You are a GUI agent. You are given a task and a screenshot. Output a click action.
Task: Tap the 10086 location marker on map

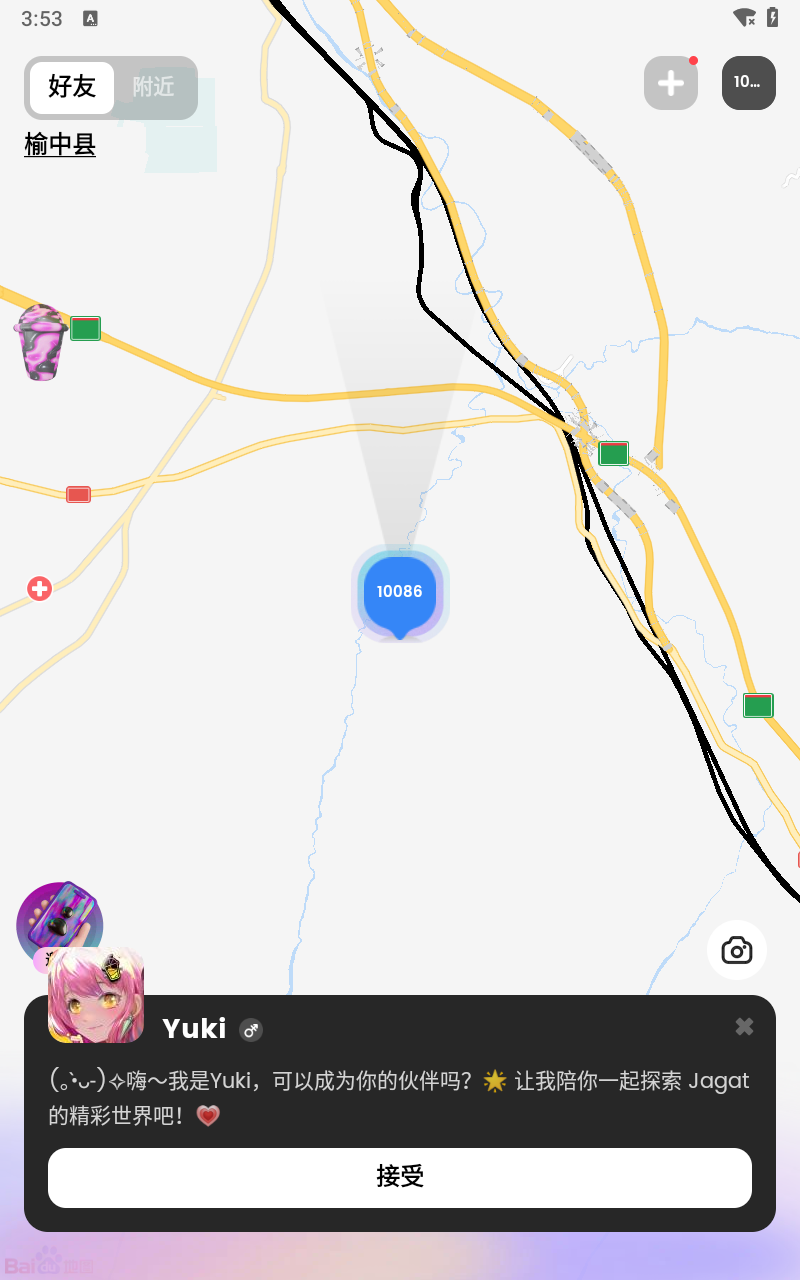(400, 593)
